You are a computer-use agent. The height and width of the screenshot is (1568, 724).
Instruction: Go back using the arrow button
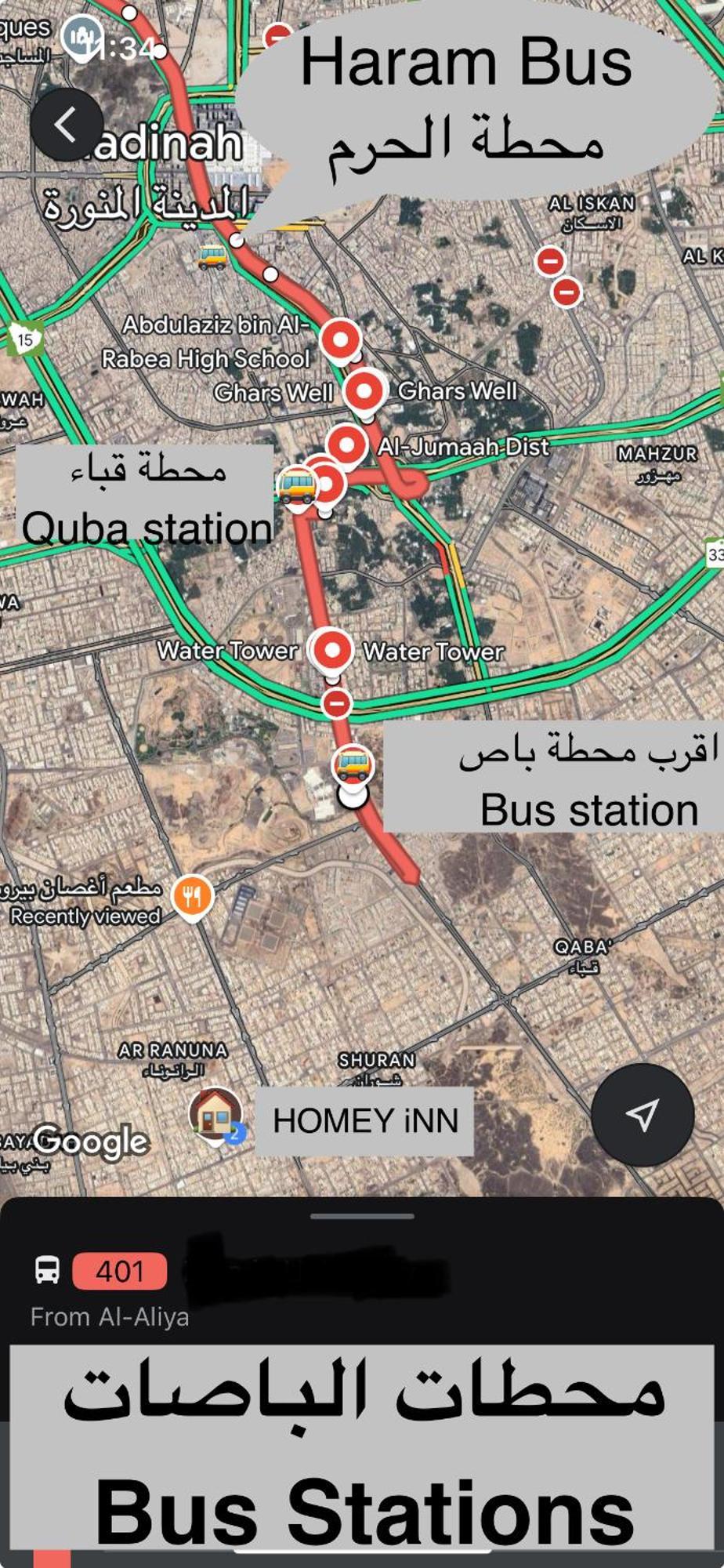pyautogui.click(x=67, y=124)
